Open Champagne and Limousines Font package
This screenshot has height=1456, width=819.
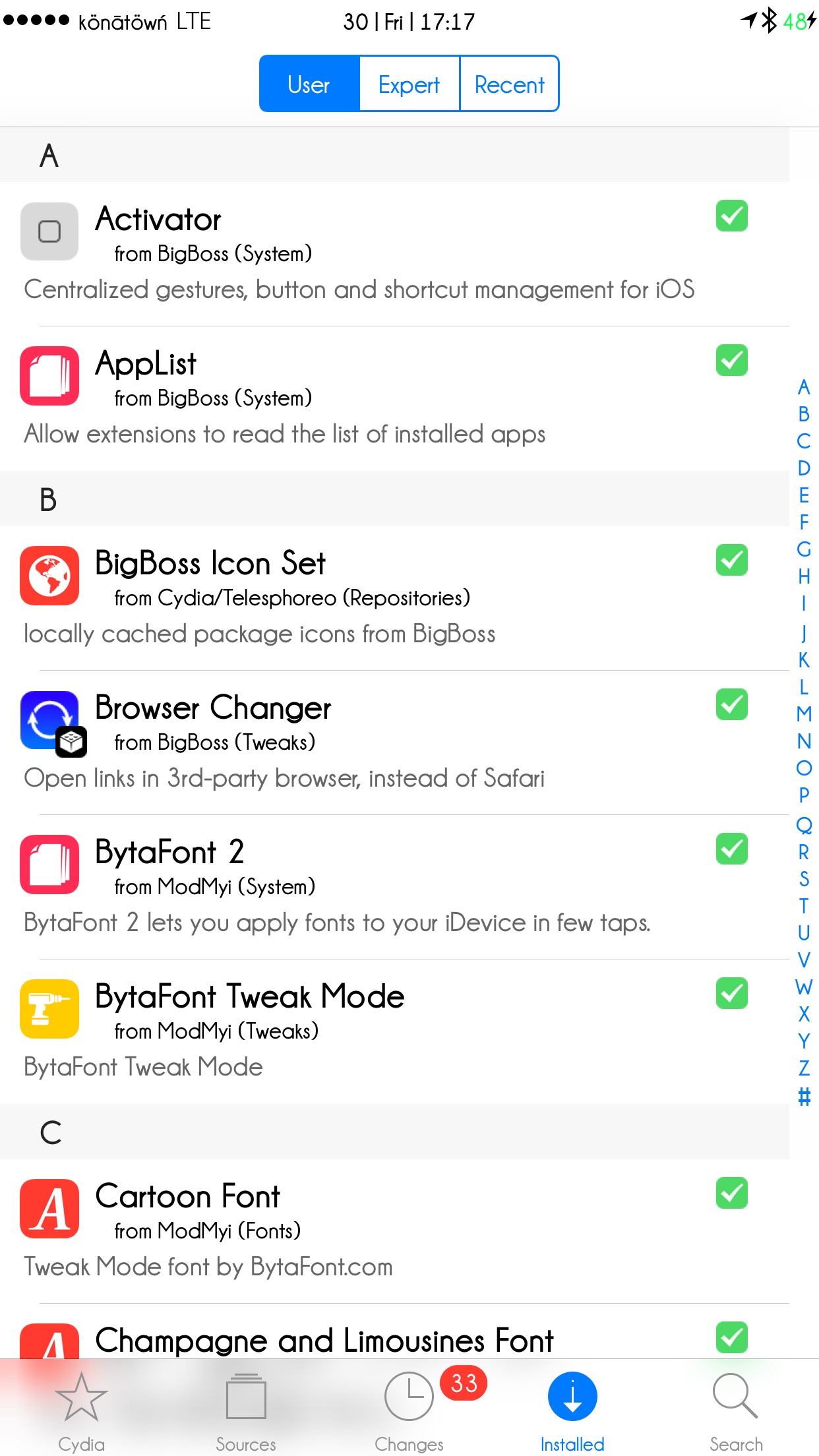[394, 1331]
